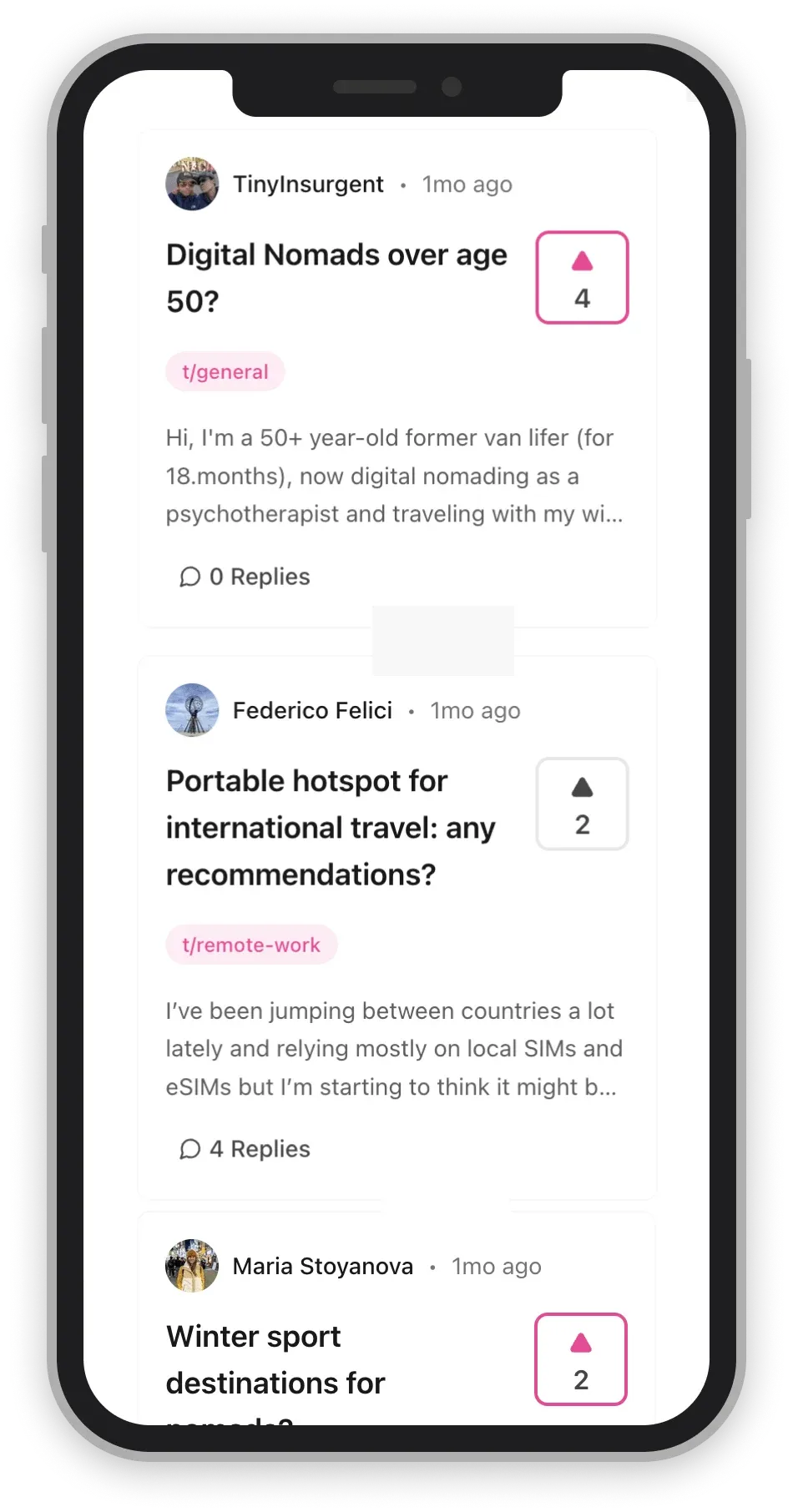
Task: Open the t/general topic tag
Action: click(x=225, y=372)
